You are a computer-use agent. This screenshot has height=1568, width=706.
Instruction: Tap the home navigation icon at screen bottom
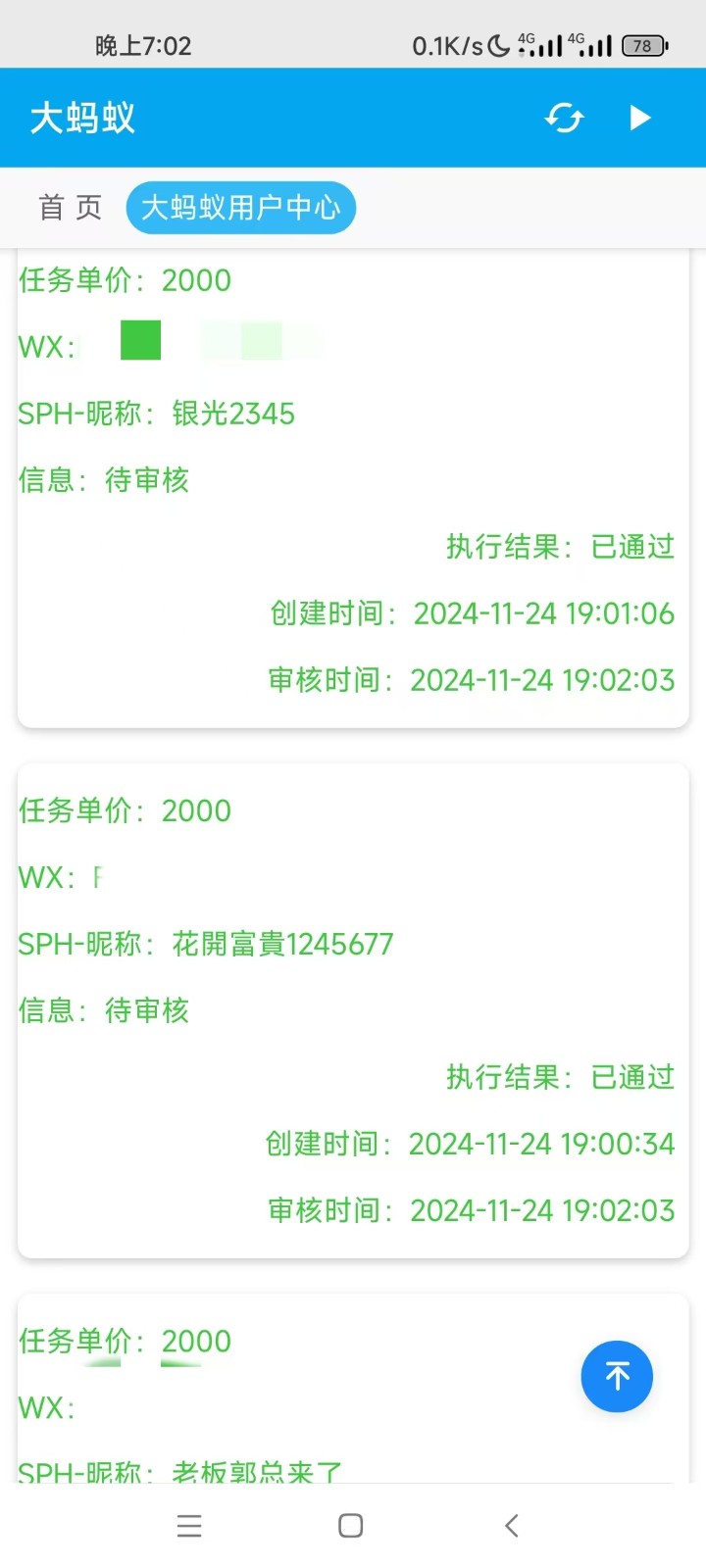pos(349,1525)
